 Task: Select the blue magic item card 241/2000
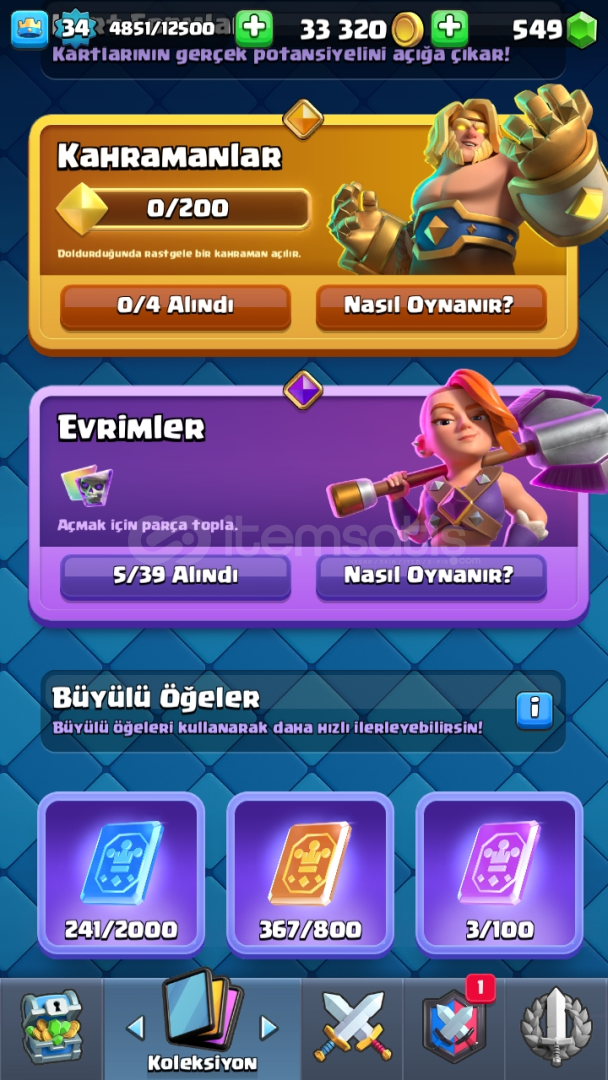point(121,872)
